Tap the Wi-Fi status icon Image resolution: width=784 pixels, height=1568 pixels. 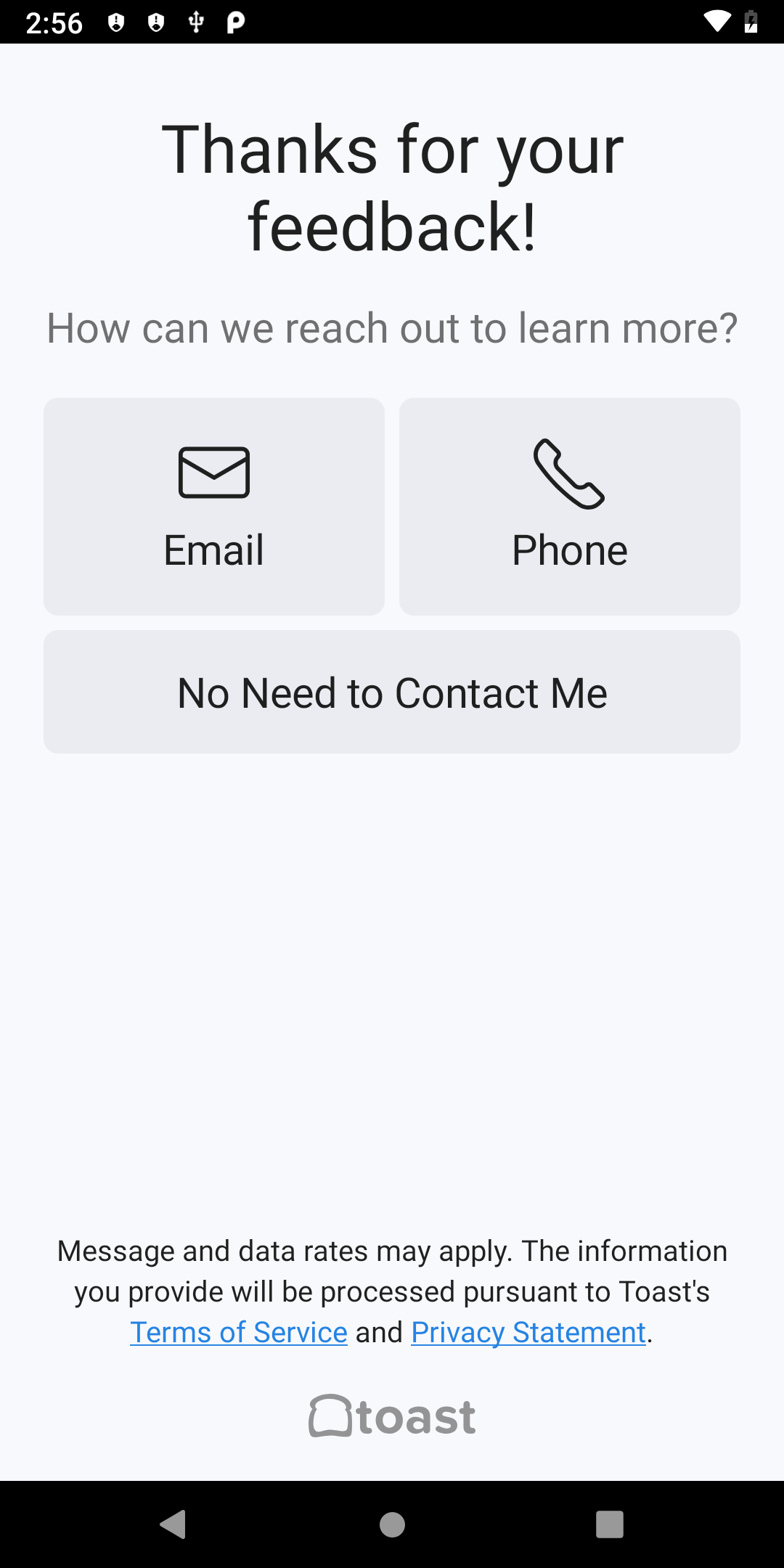717,22
